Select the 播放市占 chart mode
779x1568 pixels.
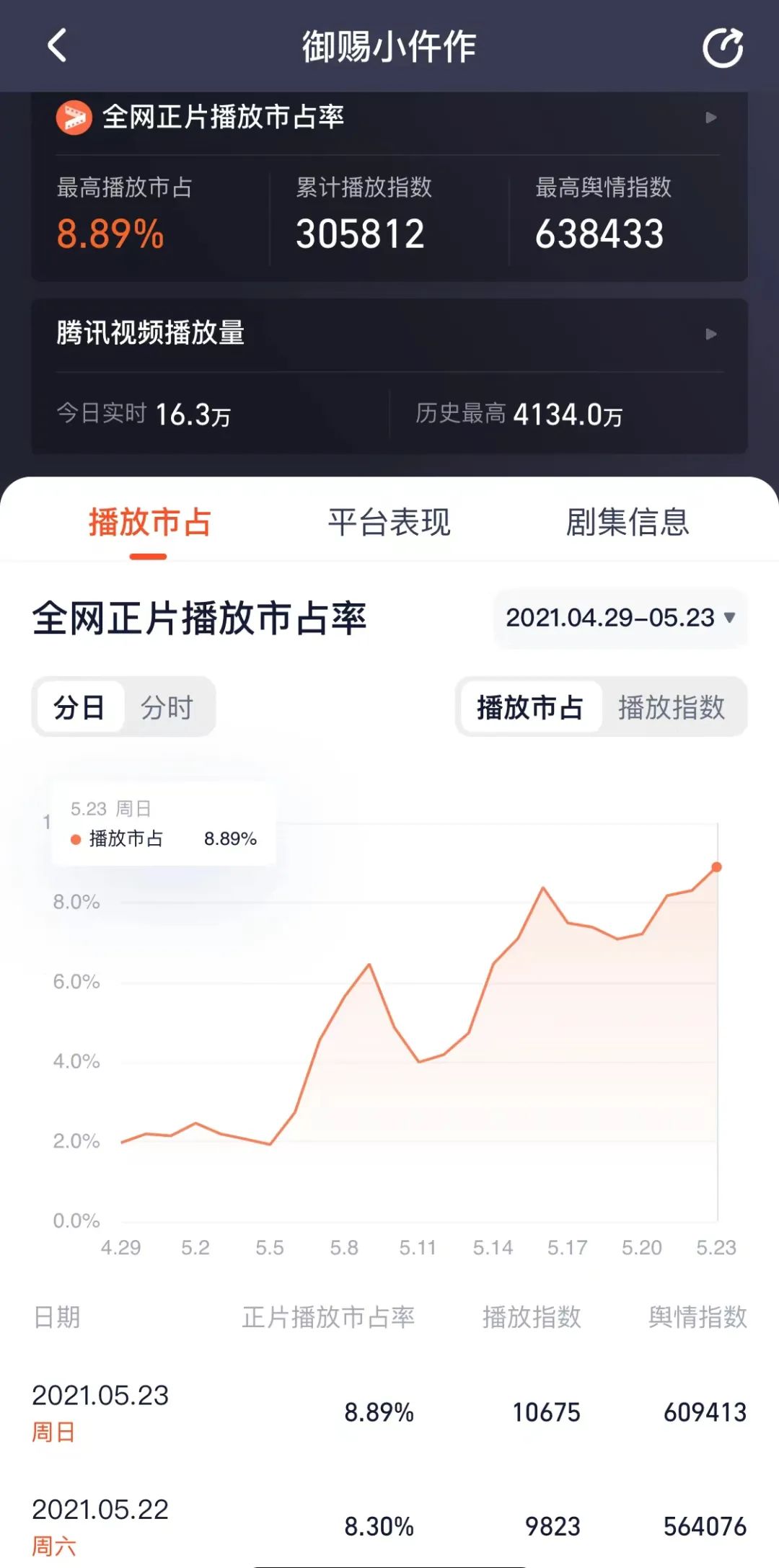[x=530, y=707]
